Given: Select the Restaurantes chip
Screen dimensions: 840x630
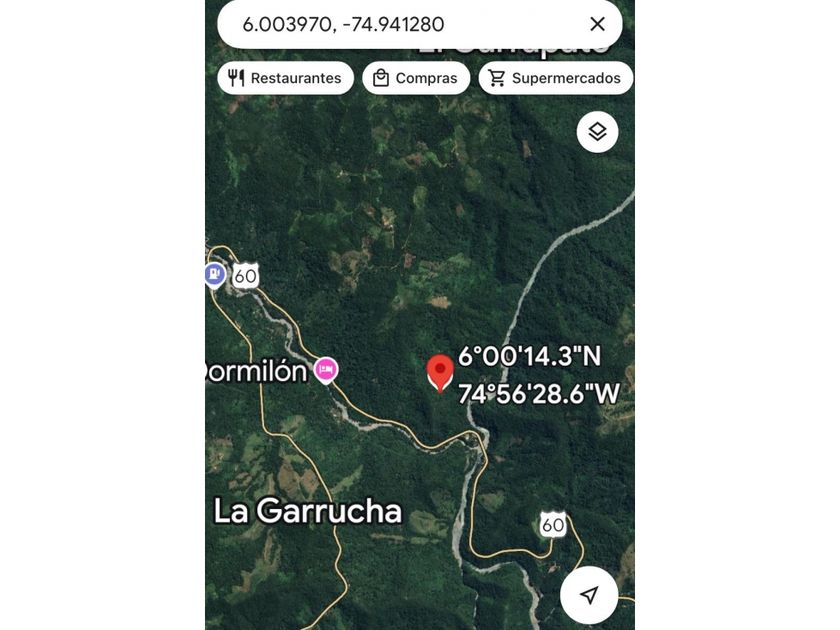Looking at the screenshot, I should [285, 78].
